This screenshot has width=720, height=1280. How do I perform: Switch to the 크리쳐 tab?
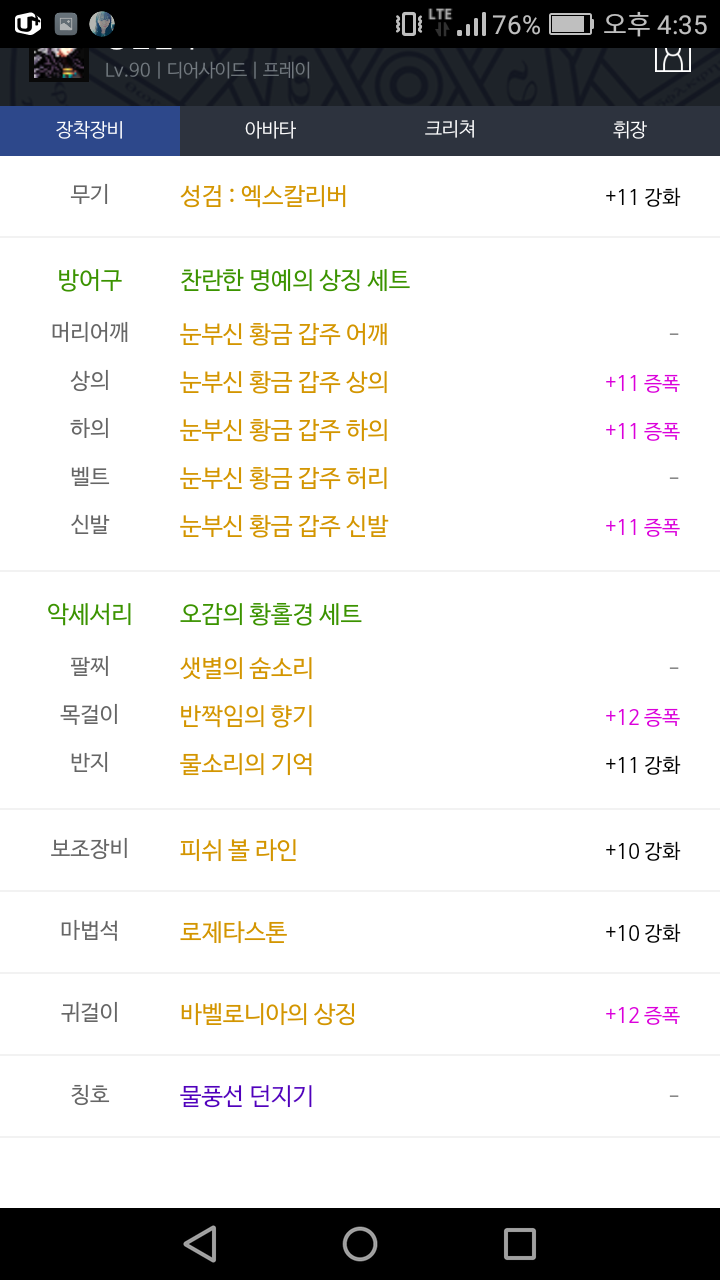pos(450,130)
